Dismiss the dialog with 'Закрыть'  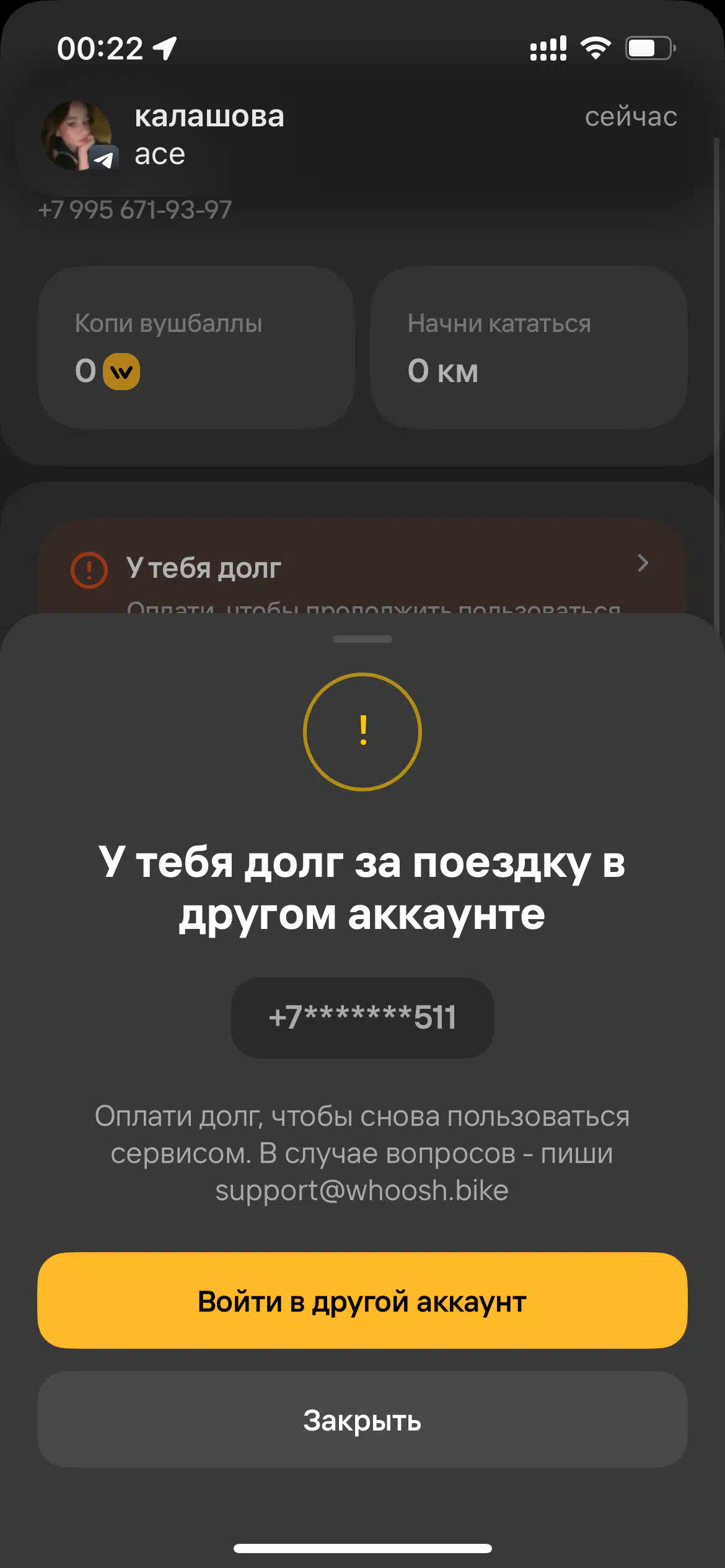click(x=362, y=1420)
